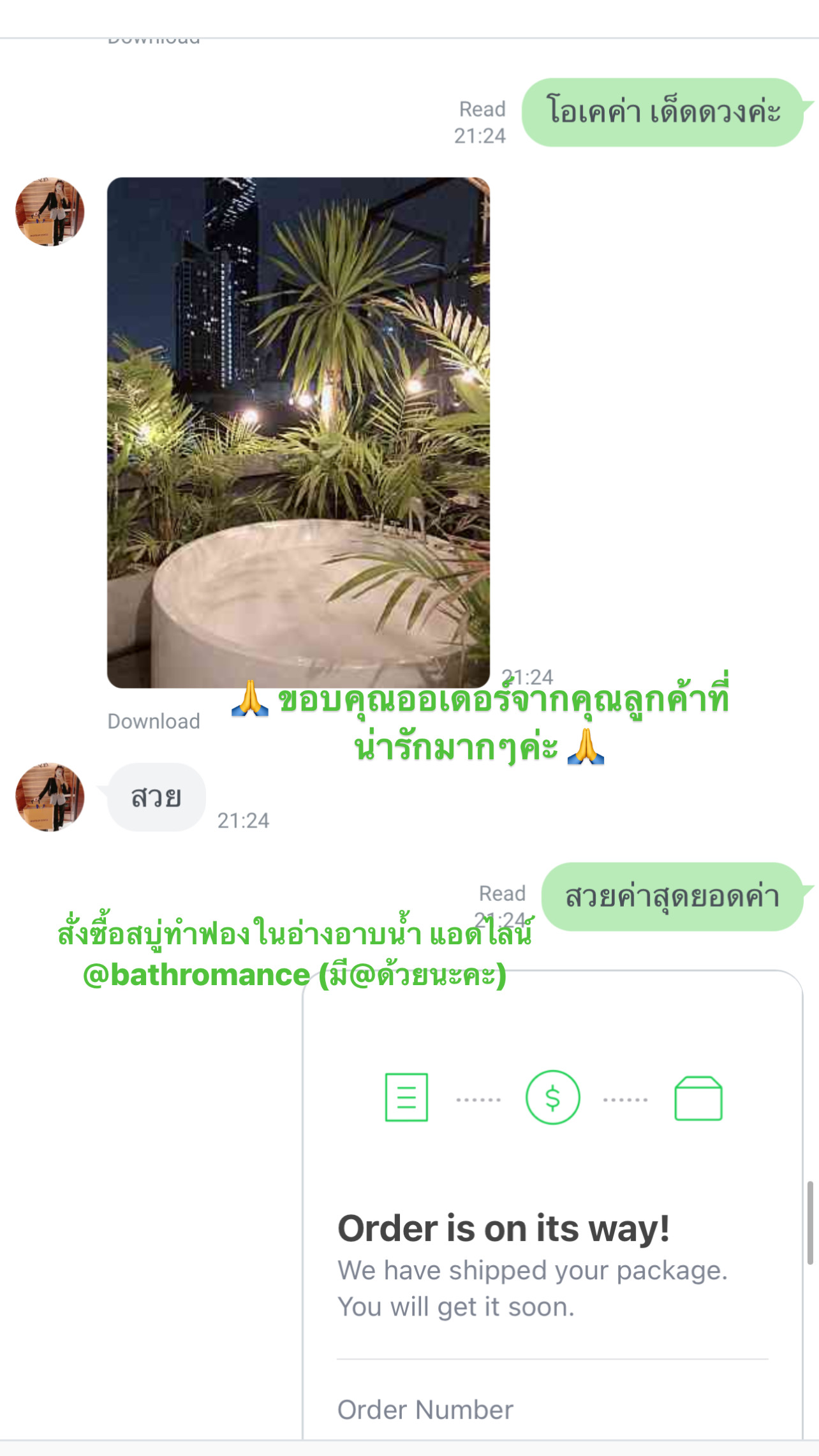Open sender's avatar beside the สวย message
The image size is (819, 1456).
[x=50, y=797]
